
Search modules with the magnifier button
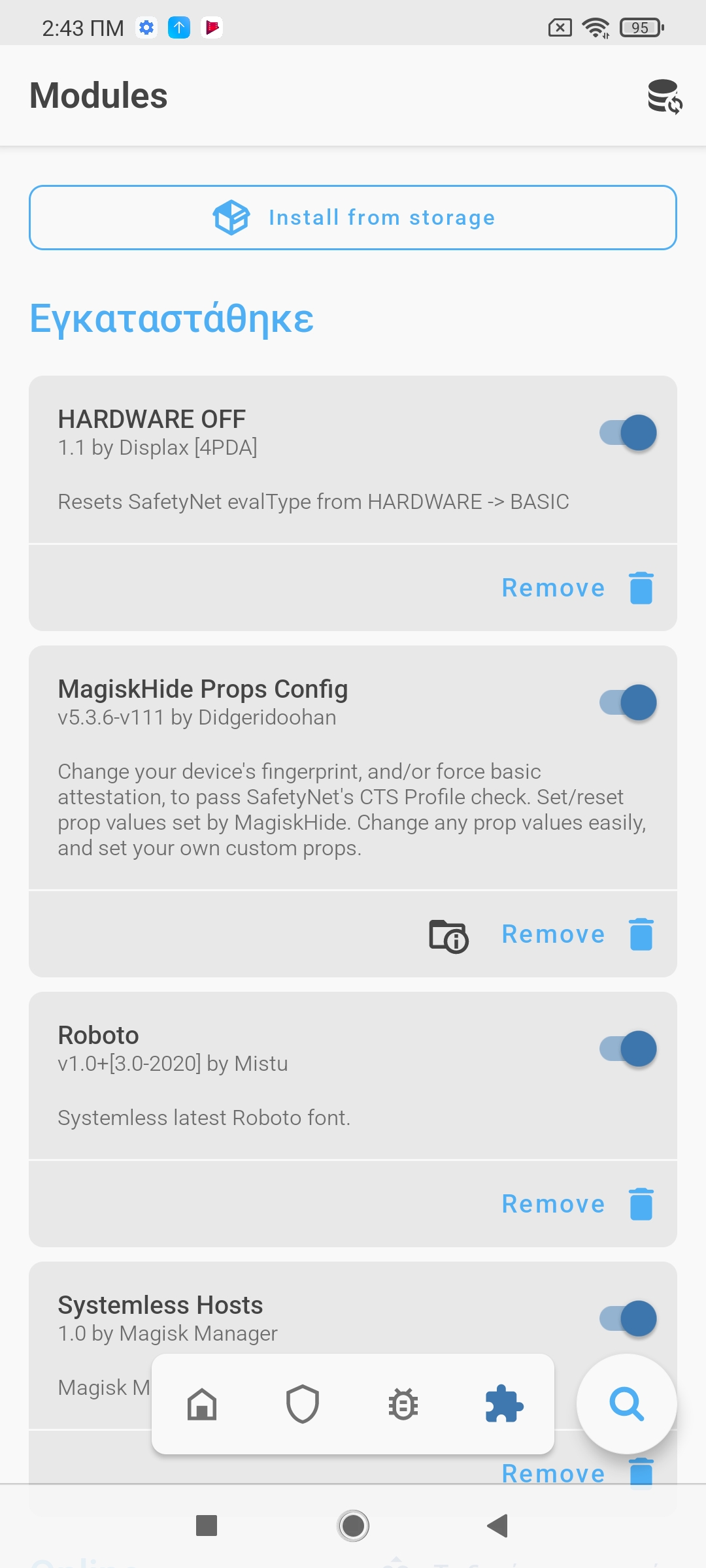tap(626, 1404)
